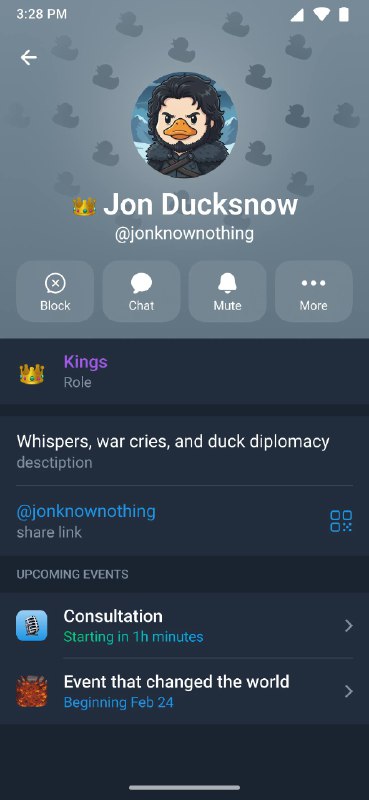This screenshot has height=800, width=369.
Task: Open chat with Jon Ducksnow
Action: 141,291
